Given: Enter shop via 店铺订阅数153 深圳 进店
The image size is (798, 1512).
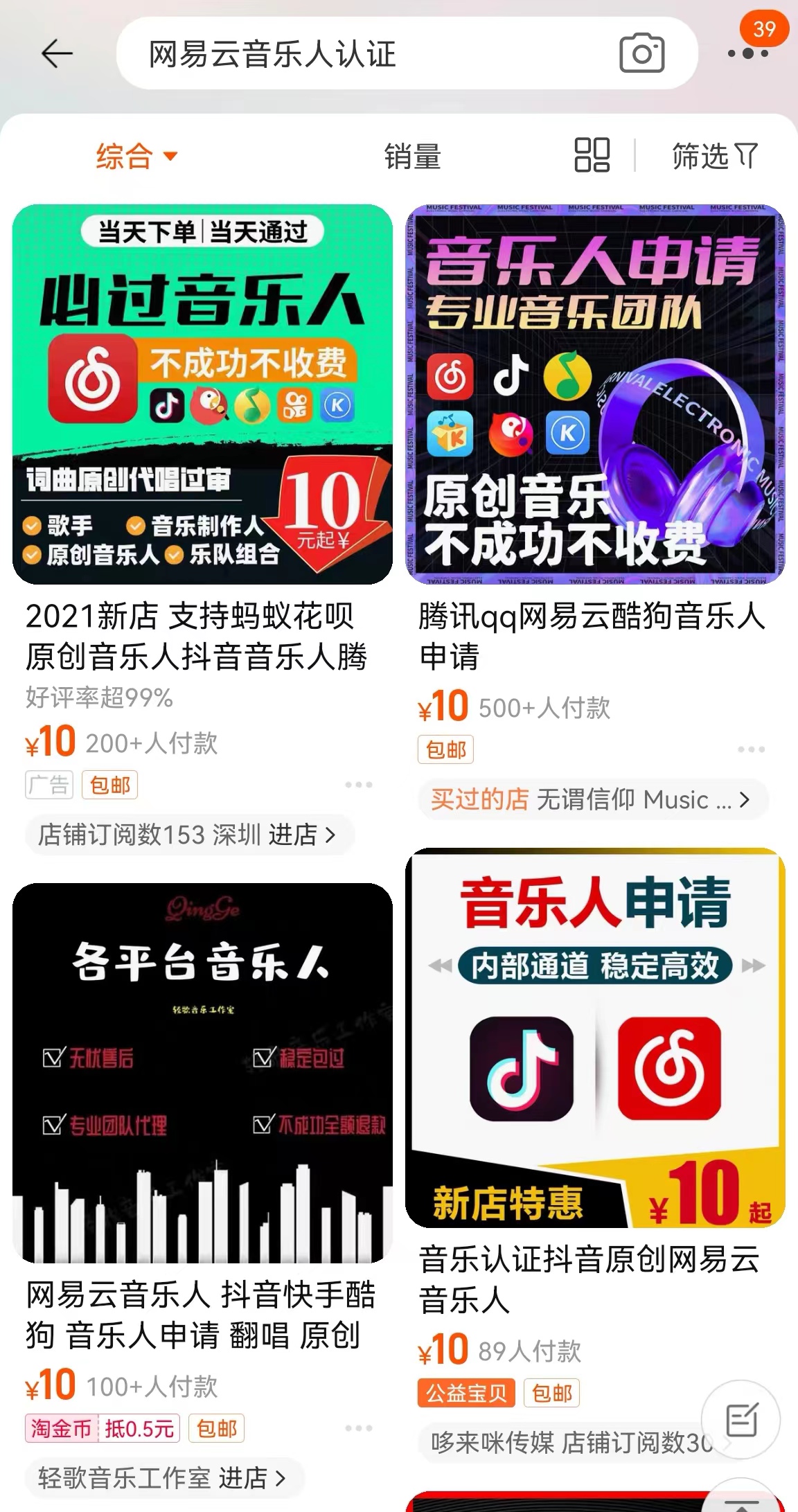Looking at the screenshot, I should tap(187, 835).
